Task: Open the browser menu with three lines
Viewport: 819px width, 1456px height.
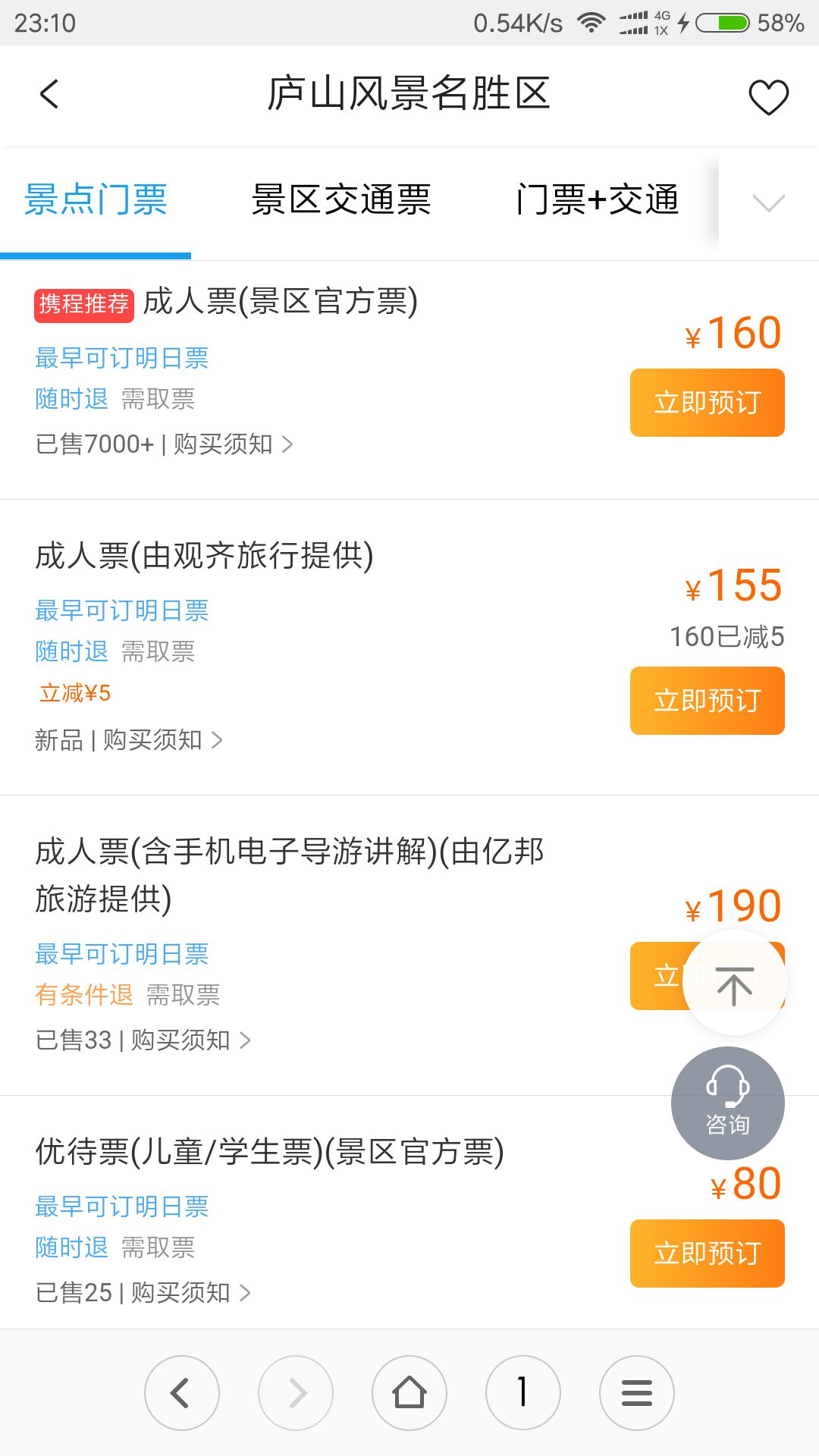Action: click(637, 1393)
